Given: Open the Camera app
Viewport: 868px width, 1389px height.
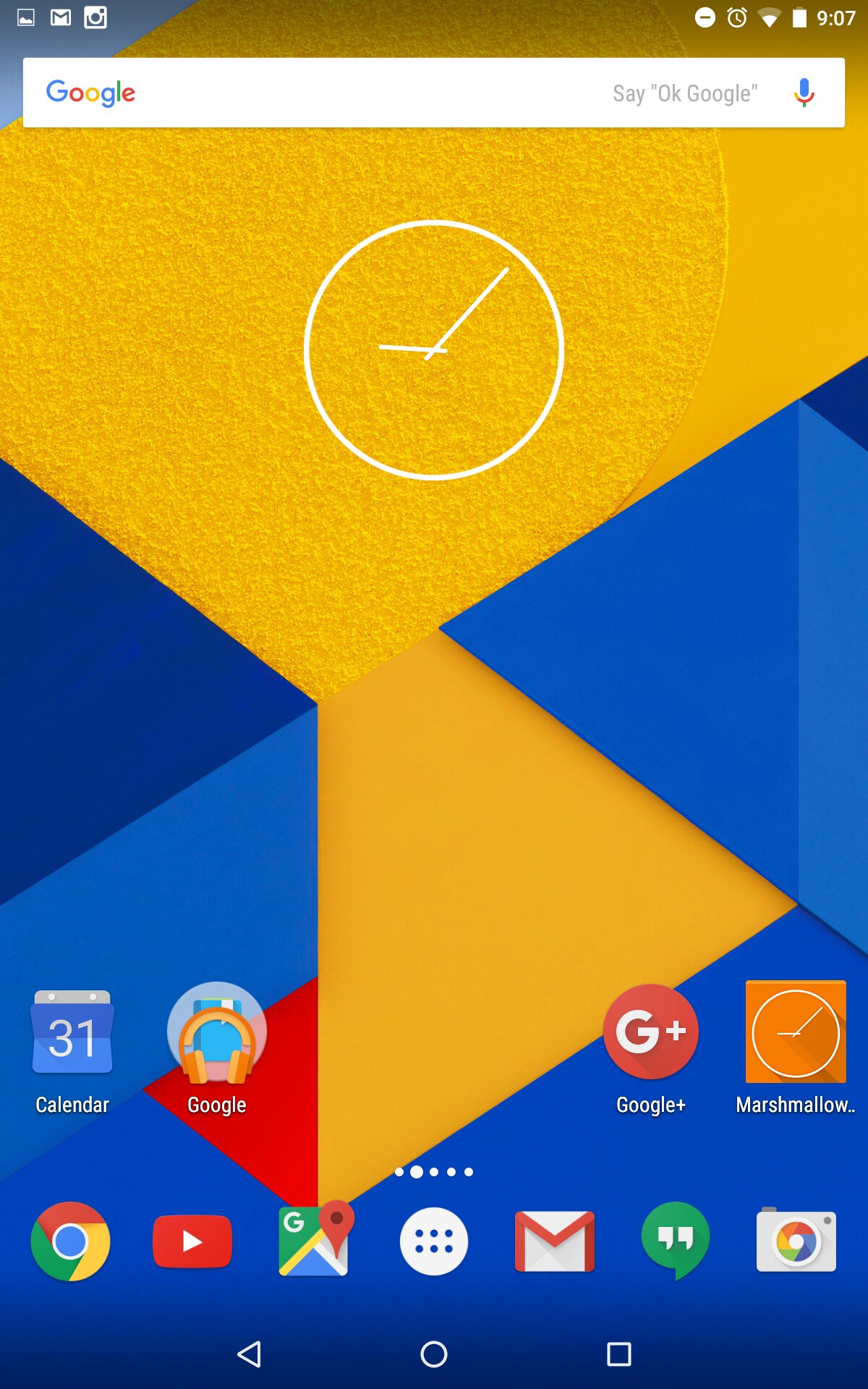Looking at the screenshot, I should tap(796, 1241).
